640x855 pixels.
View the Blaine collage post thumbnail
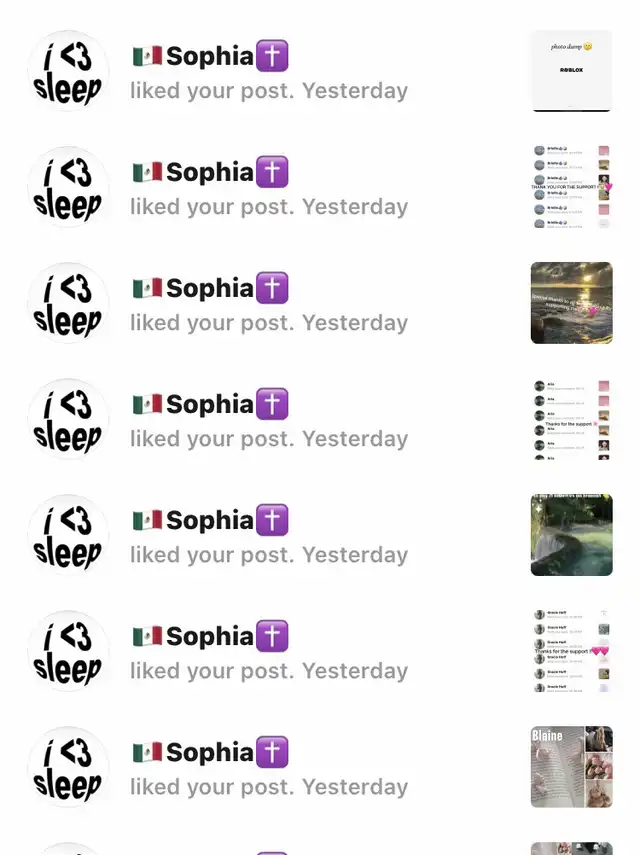(571, 767)
